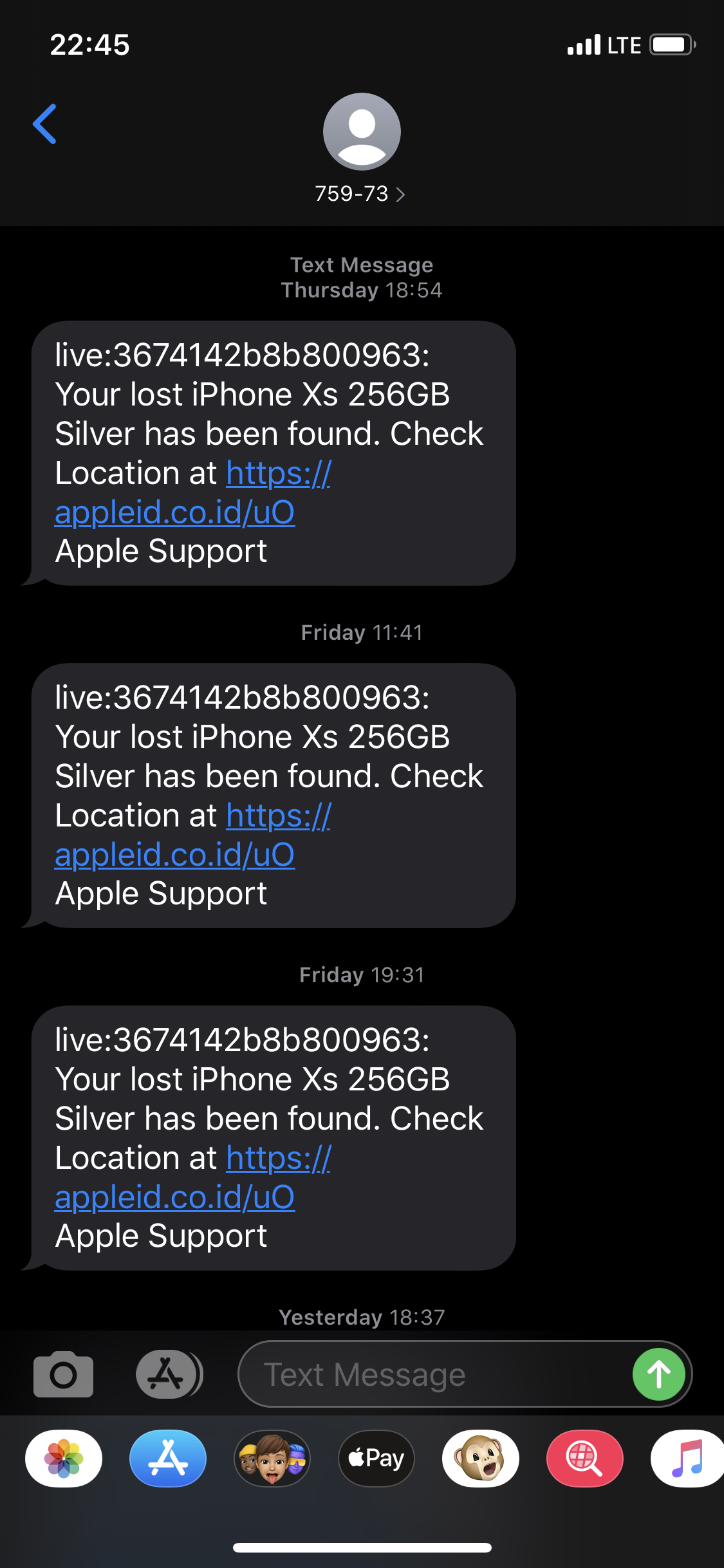Open the link in Friday 19:31 message
The width and height of the screenshot is (724, 1568).
coord(175,1197)
